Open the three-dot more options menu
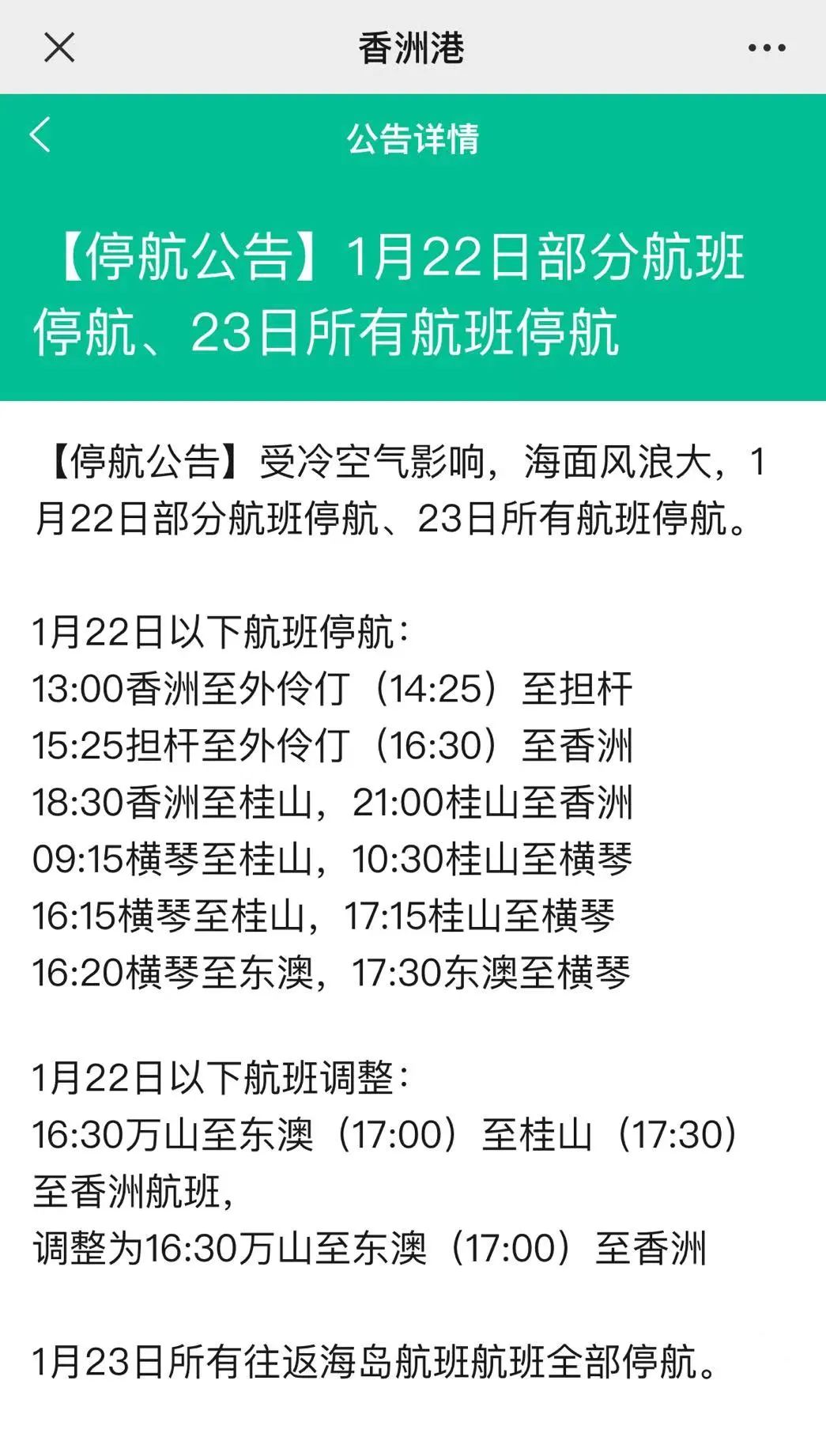The image size is (826, 1456). point(766,48)
